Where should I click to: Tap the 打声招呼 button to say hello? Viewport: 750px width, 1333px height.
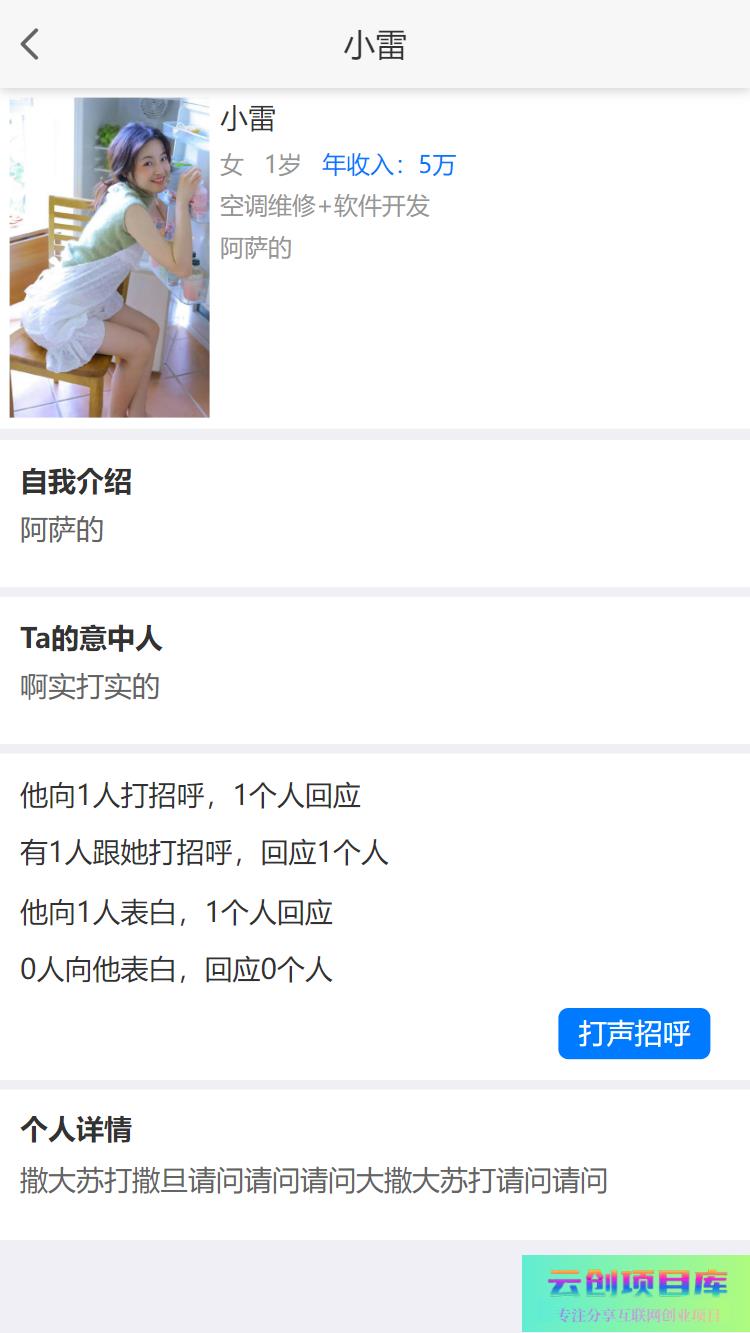[634, 1033]
